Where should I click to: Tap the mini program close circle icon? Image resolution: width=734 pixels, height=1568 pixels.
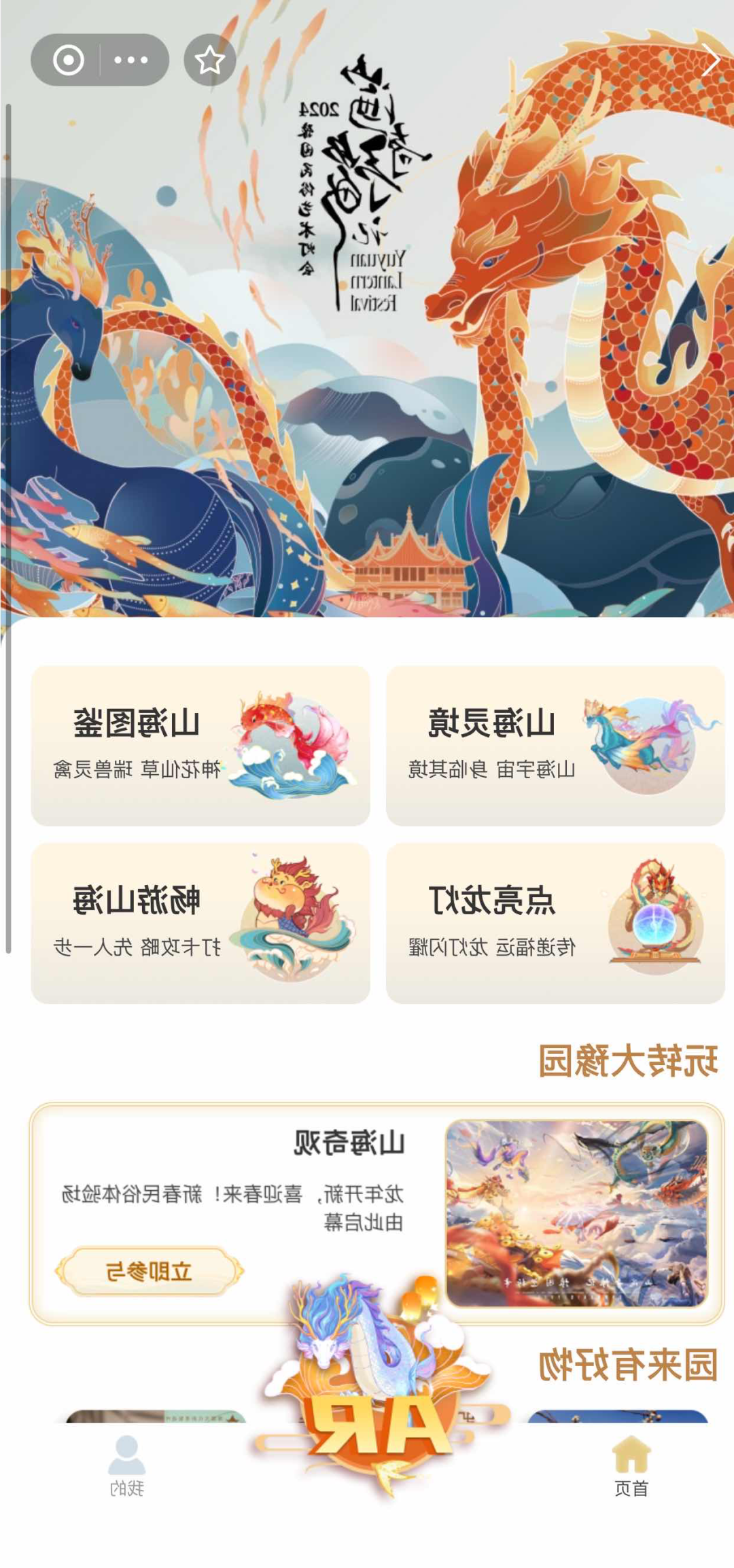69,60
